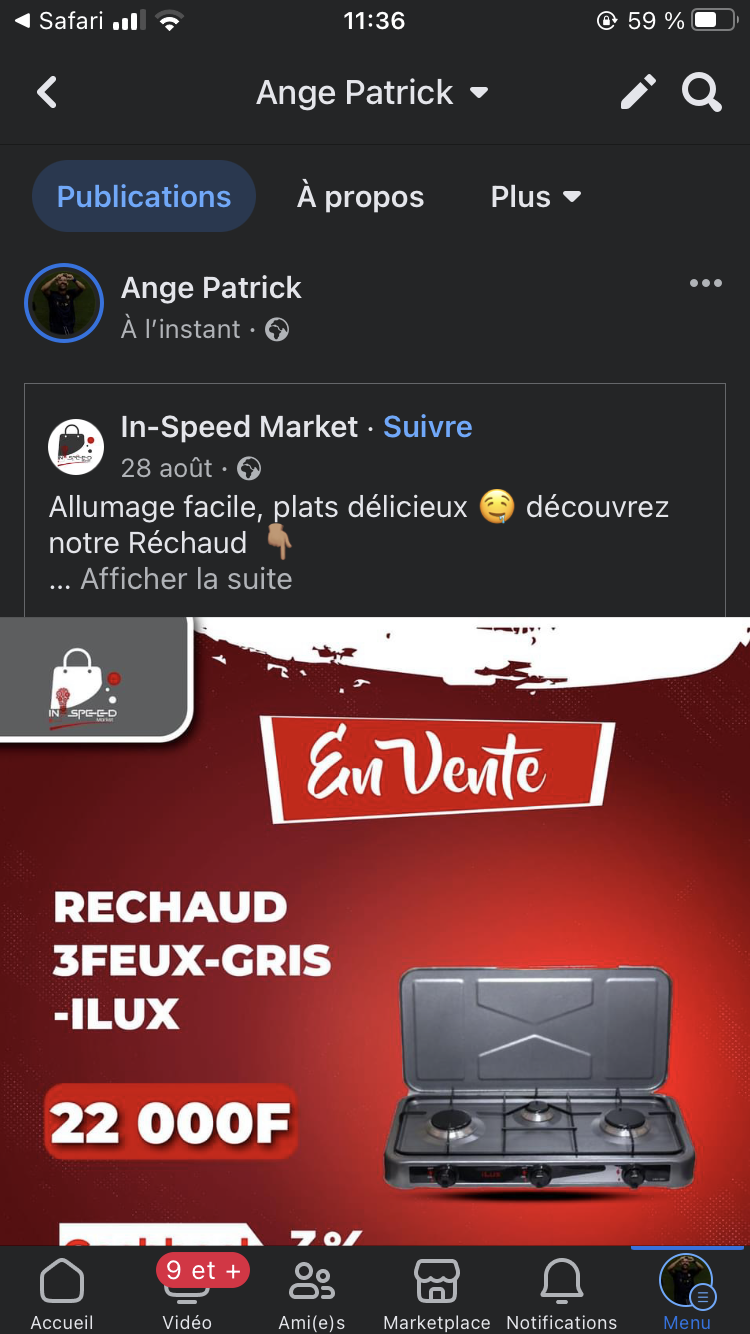Switch to the À propos tab
This screenshot has width=750, height=1334.
pyautogui.click(x=360, y=197)
